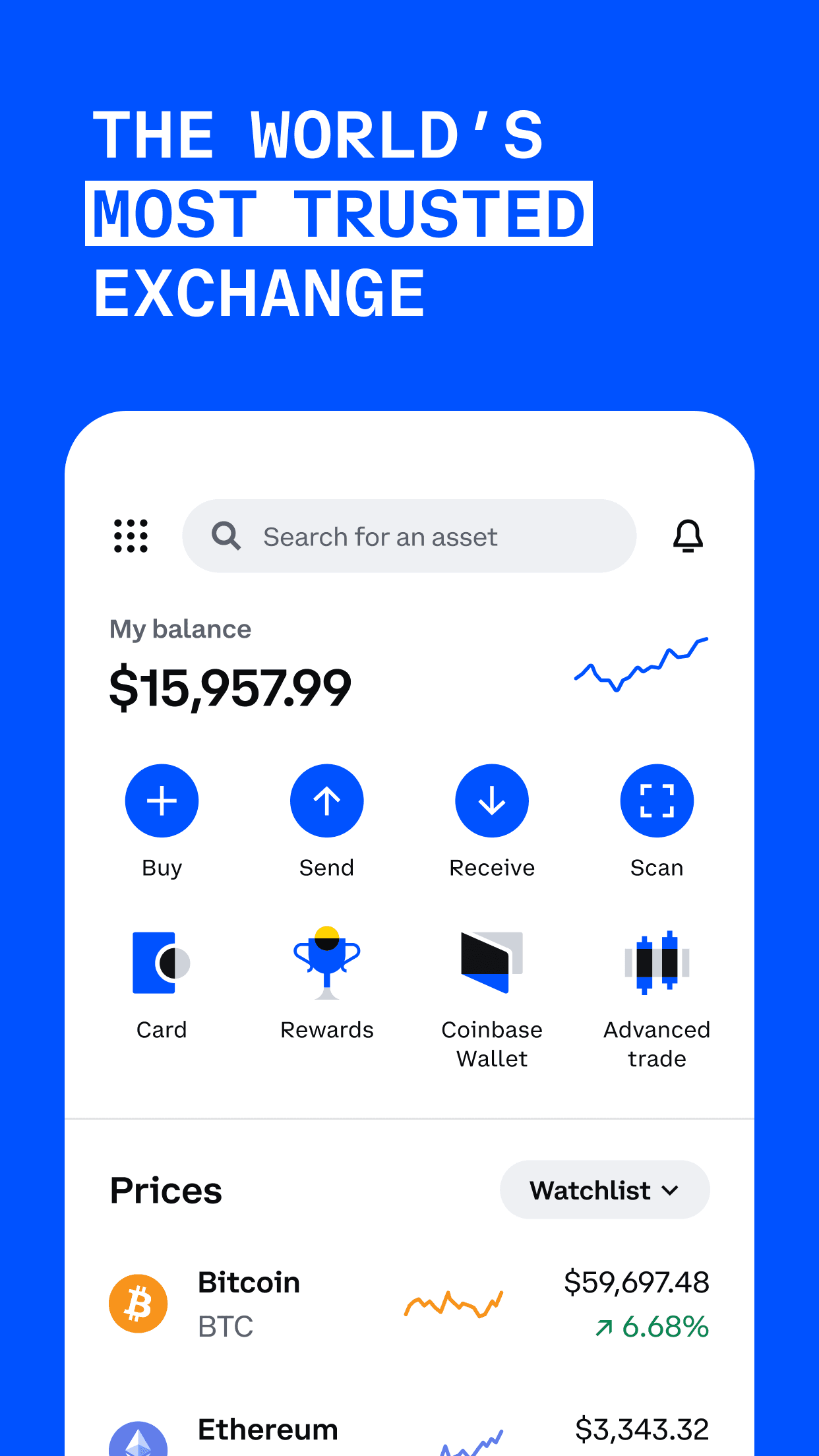Open Coinbase Wallet icon
Screen dimensions: 819x1456
(x=492, y=966)
